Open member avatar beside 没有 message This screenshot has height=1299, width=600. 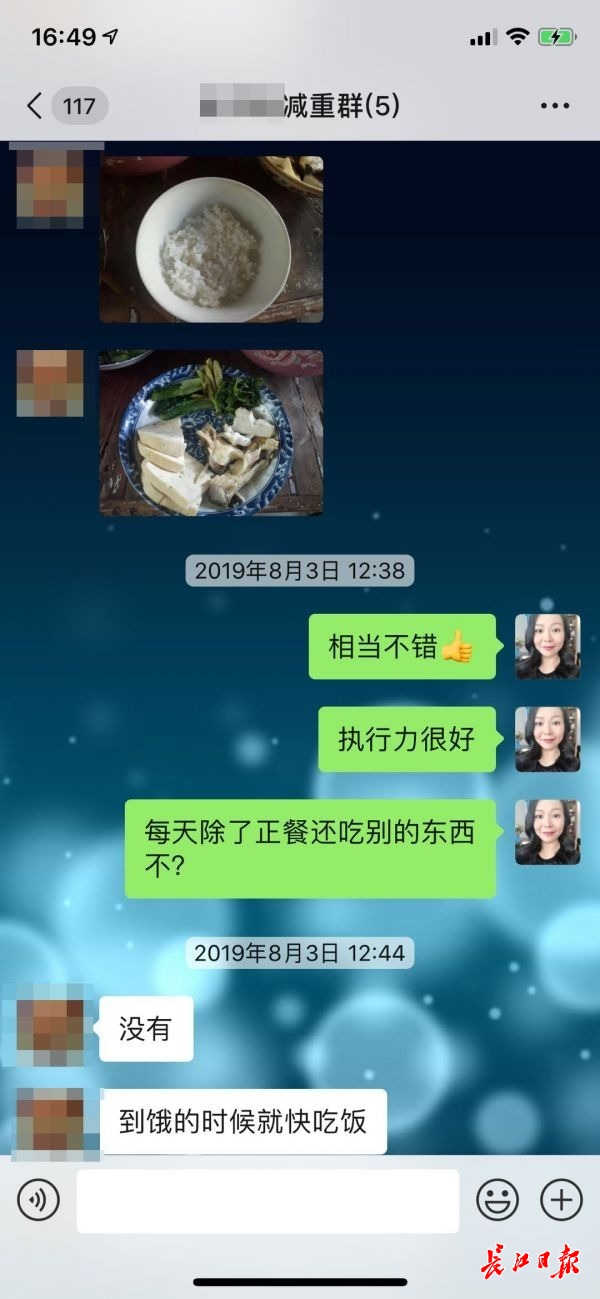click(50, 1026)
